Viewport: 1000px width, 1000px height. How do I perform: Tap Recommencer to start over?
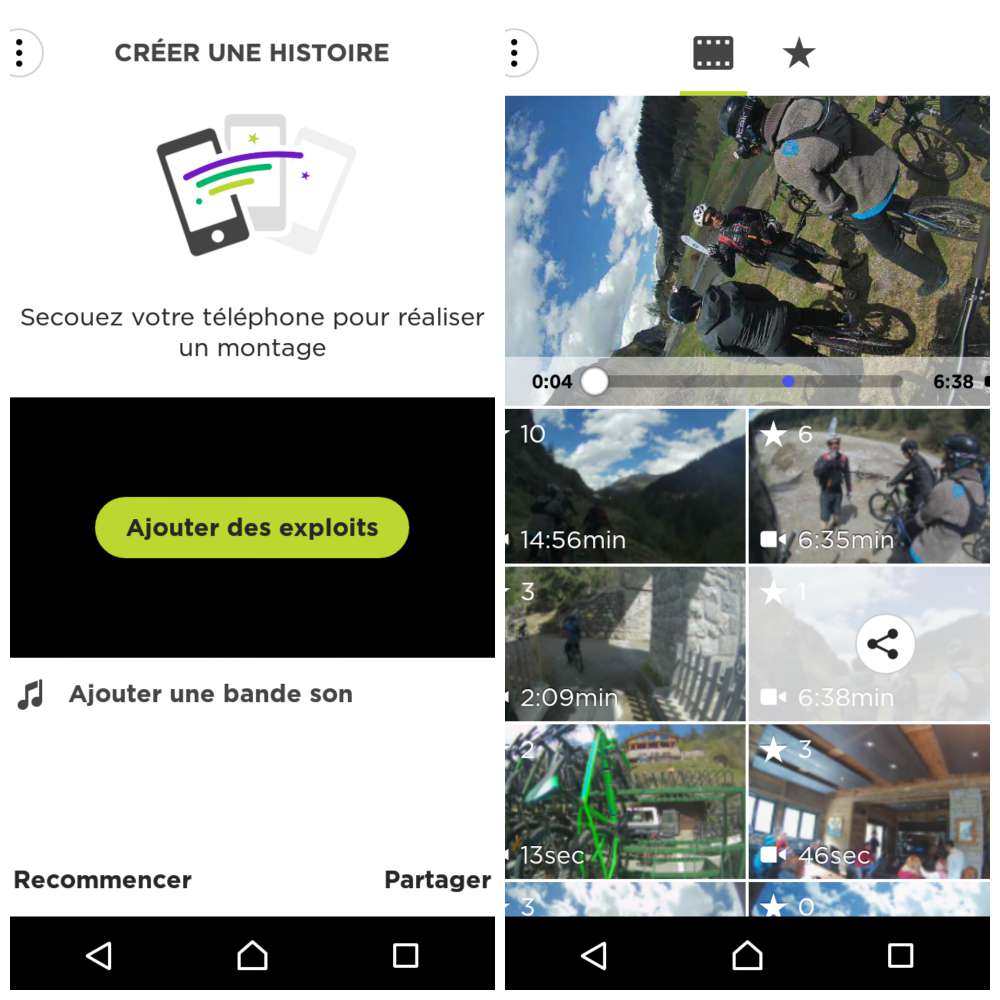coord(103,880)
